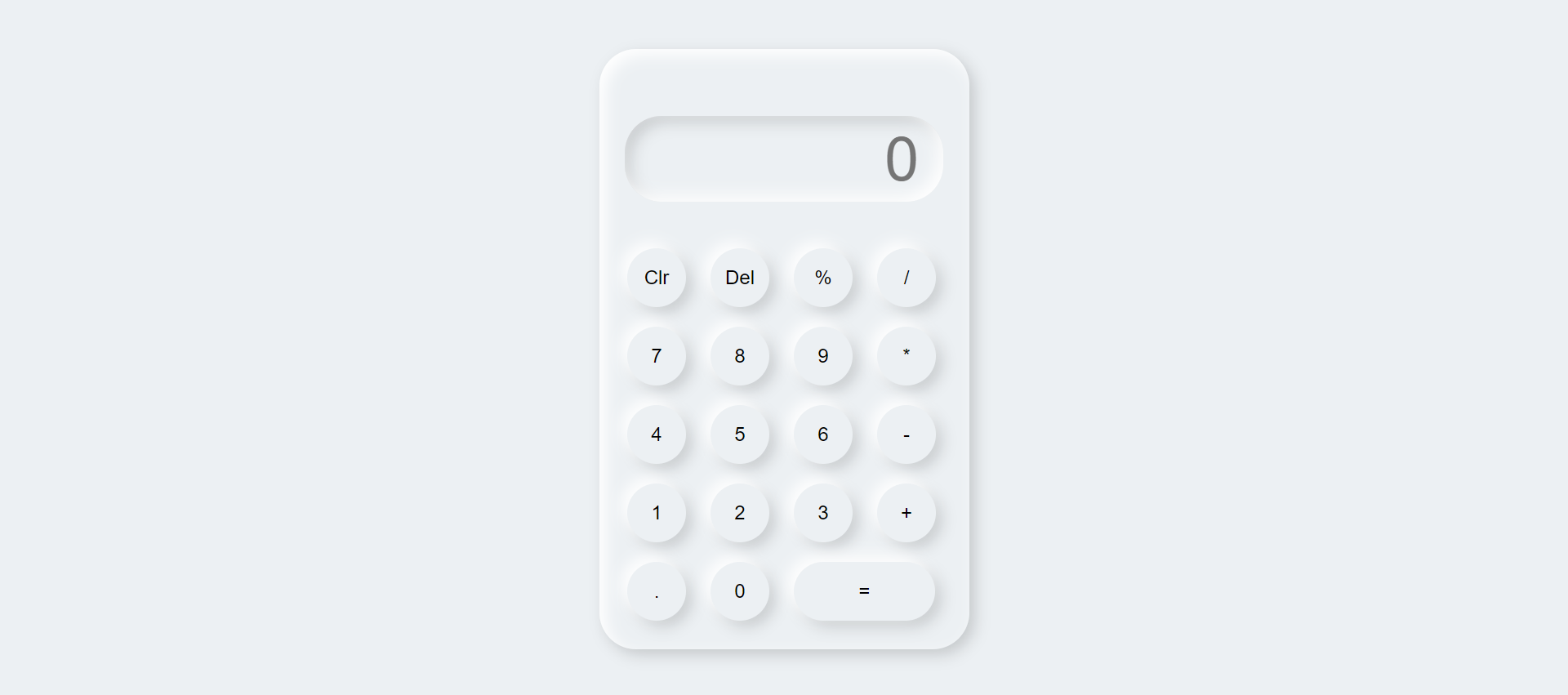Enter the digit 7
The image size is (1568, 695).
tap(657, 356)
